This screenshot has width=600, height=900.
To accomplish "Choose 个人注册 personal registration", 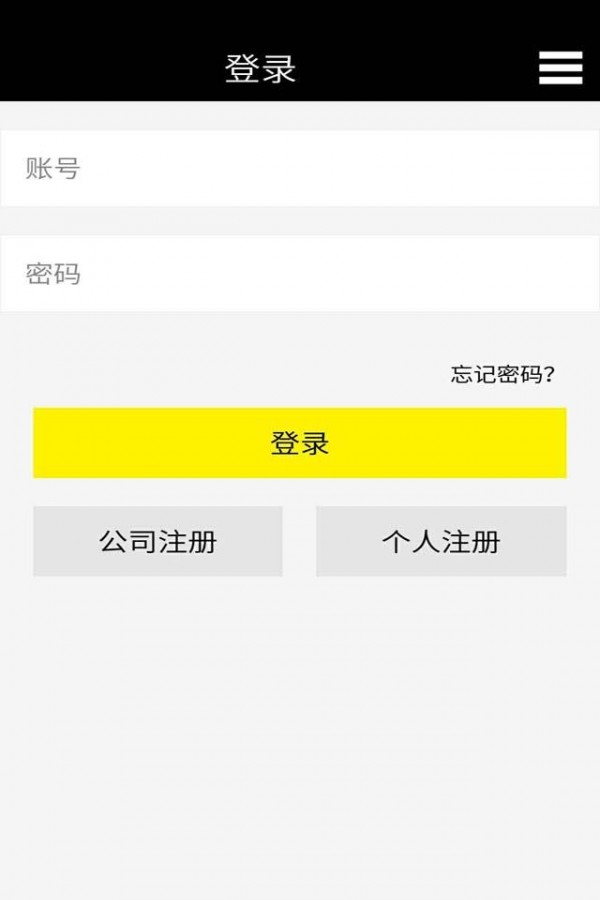I will coord(441,541).
